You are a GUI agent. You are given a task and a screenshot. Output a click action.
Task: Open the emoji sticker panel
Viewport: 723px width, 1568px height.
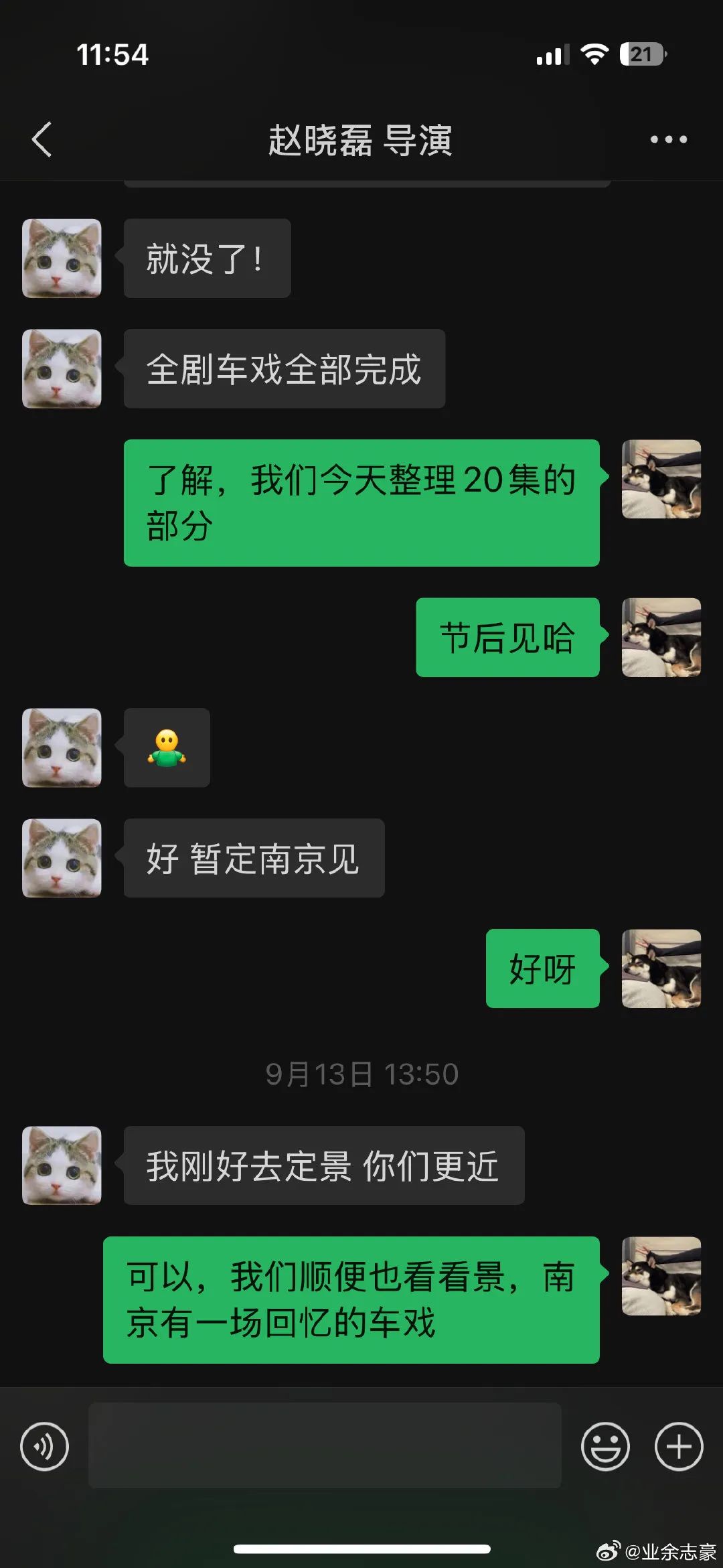tap(605, 1446)
